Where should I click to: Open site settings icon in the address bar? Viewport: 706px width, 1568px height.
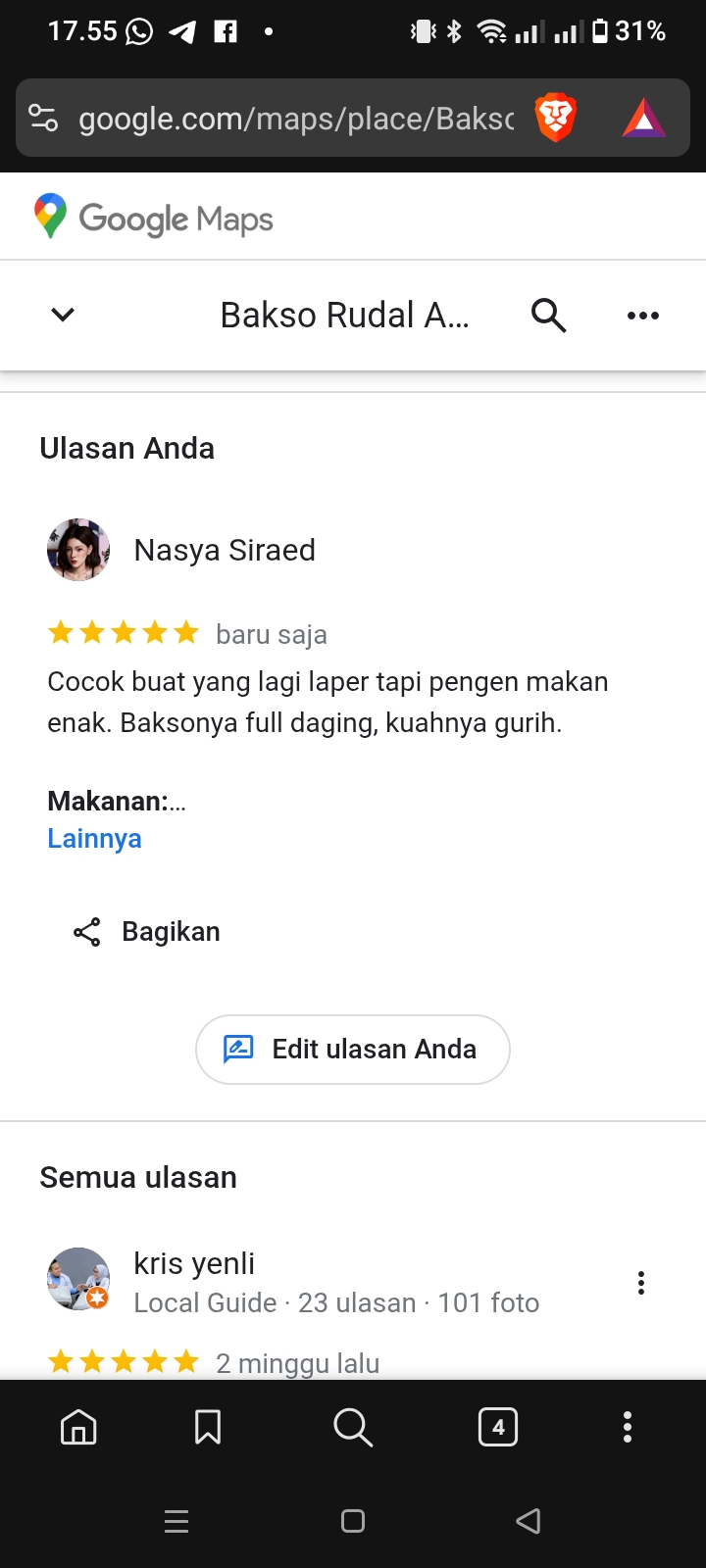click(43, 119)
